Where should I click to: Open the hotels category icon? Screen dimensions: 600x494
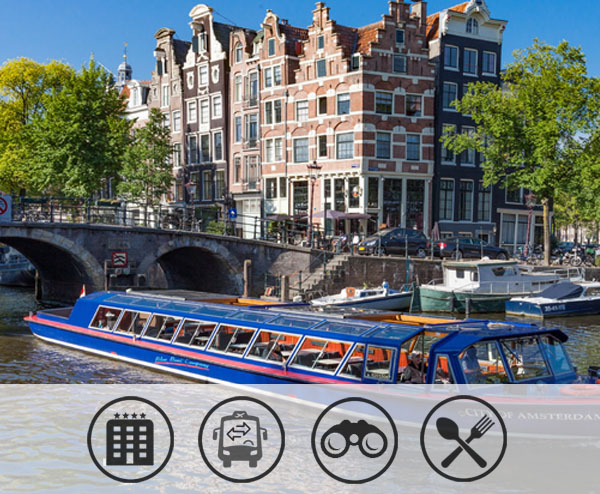(x=130, y=439)
